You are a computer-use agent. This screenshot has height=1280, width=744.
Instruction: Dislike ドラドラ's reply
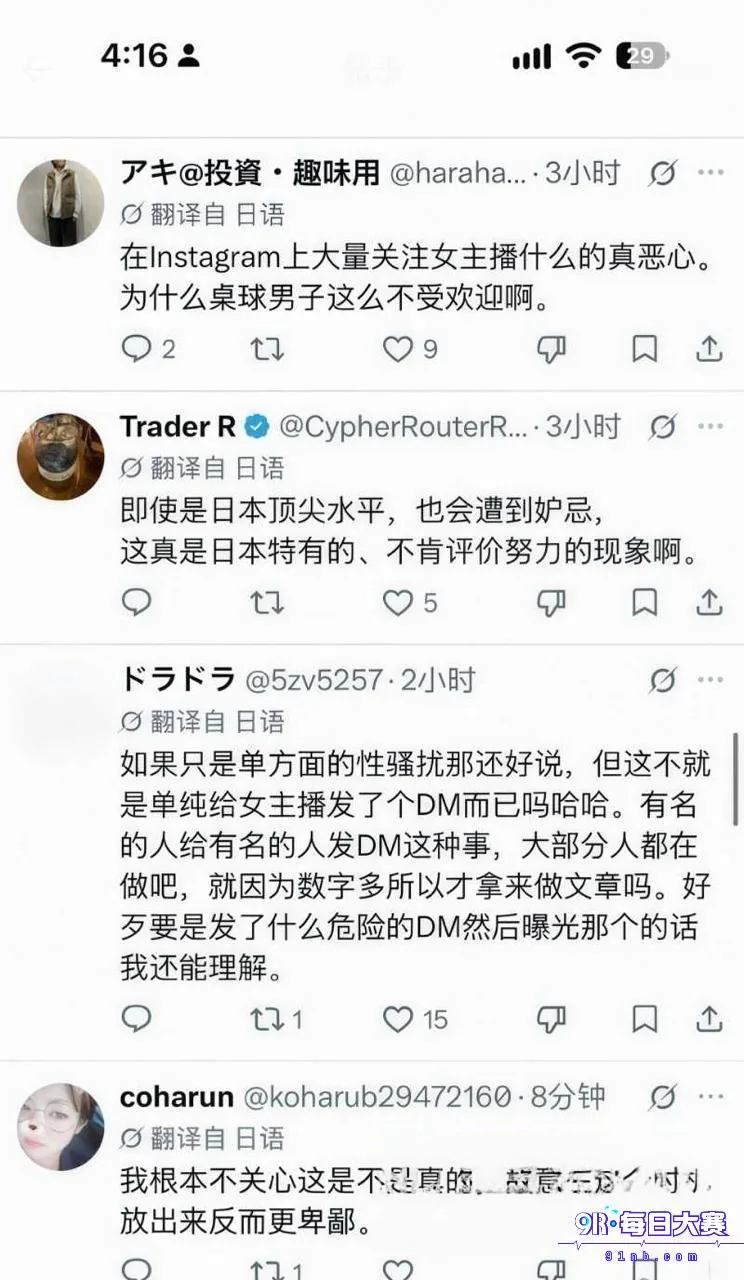tap(551, 1018)
